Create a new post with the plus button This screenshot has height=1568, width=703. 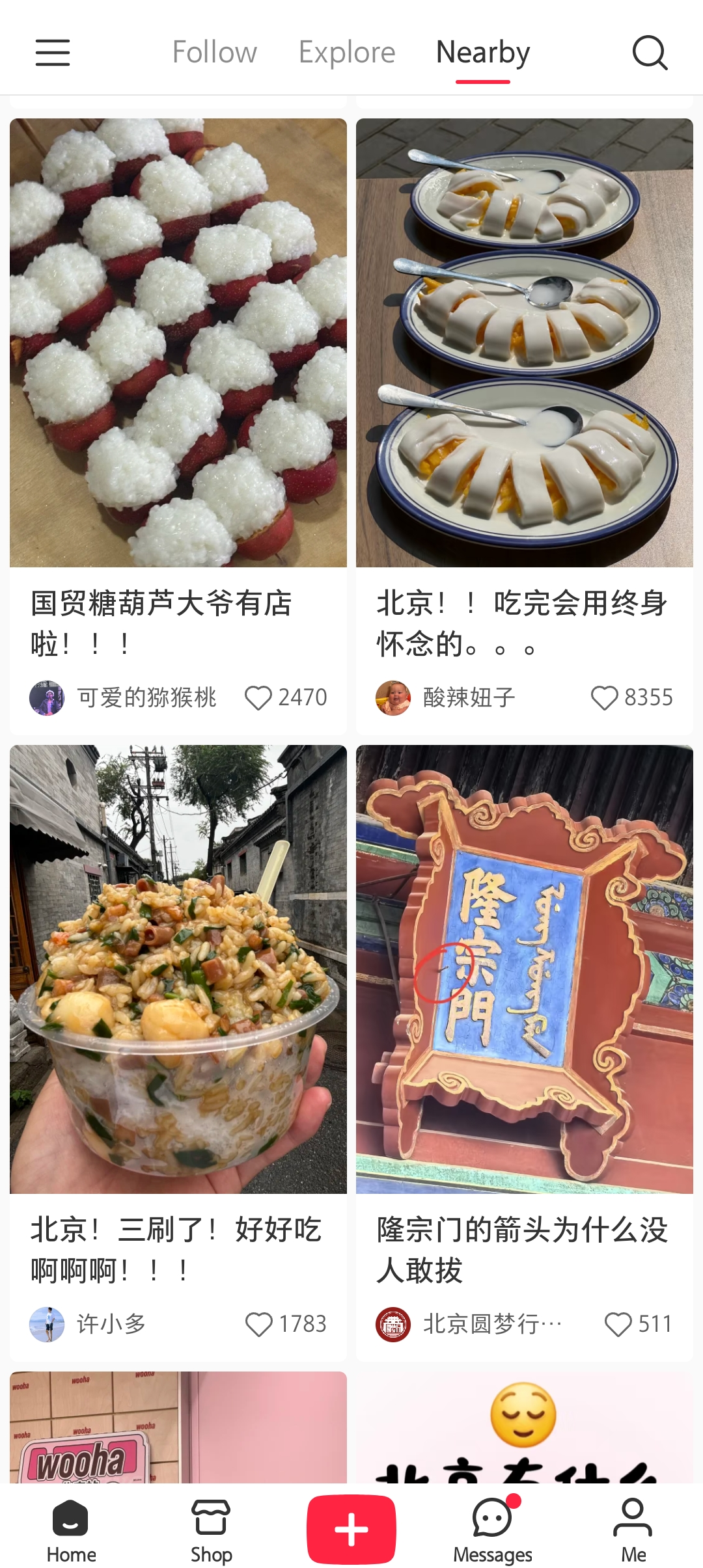(x=351, y=1529)
